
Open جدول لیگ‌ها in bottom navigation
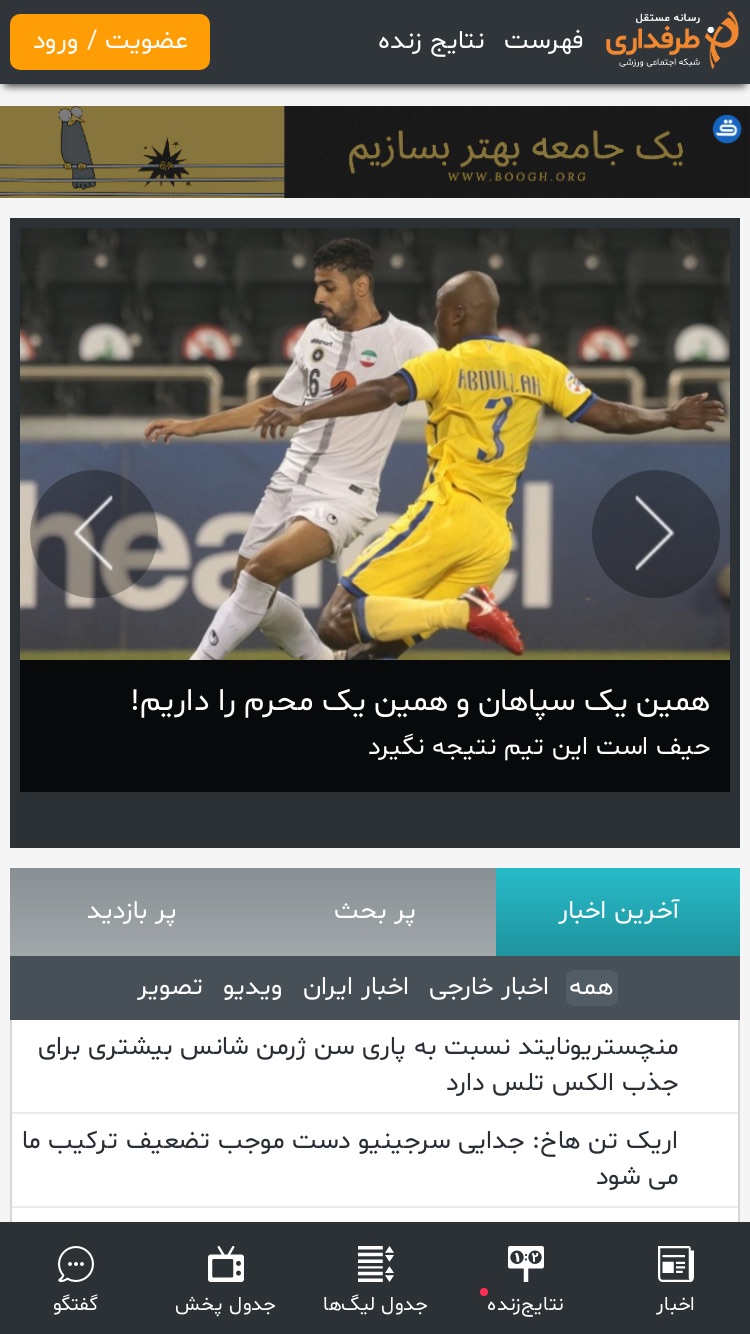pyautogui.click(x=375, y=1280)
